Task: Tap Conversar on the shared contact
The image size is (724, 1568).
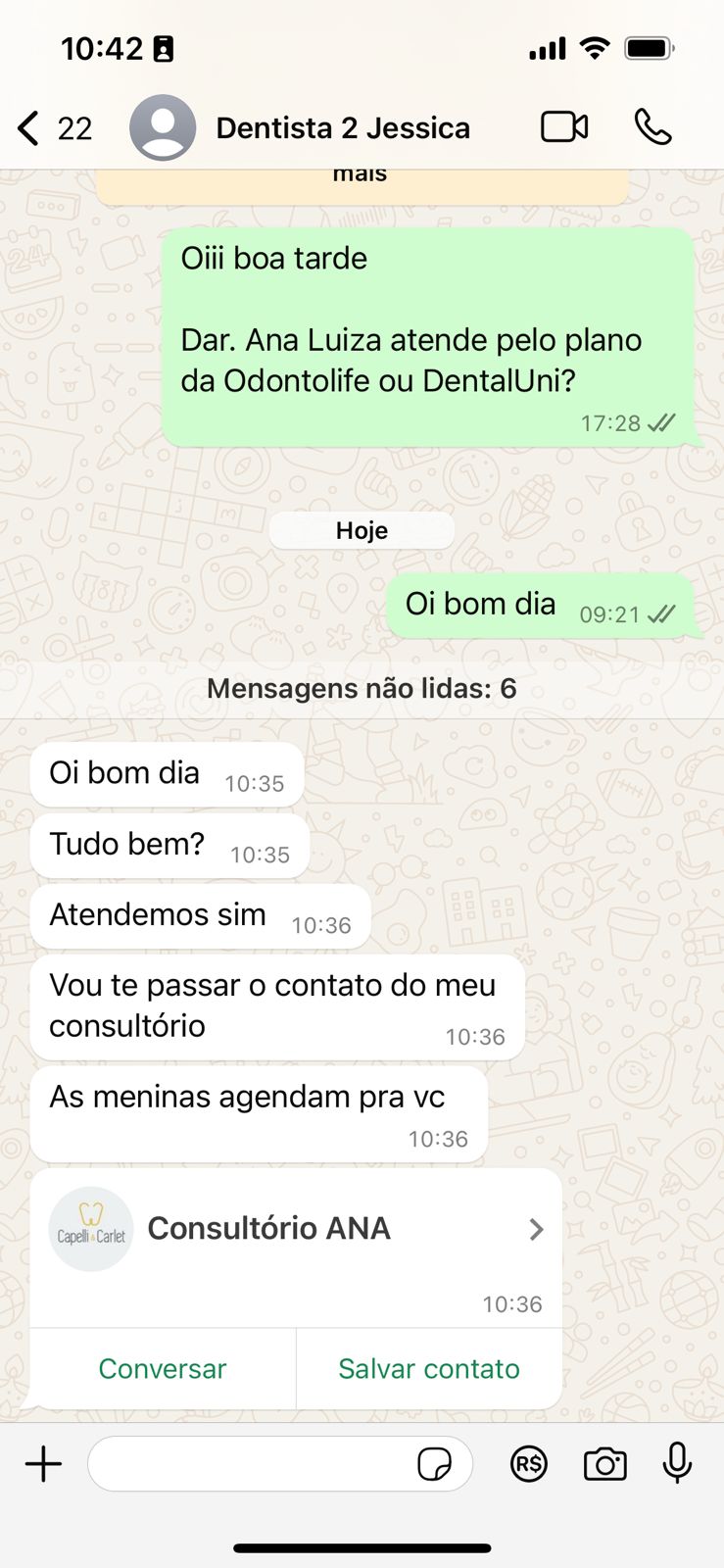Action: tap(163, 1369)
